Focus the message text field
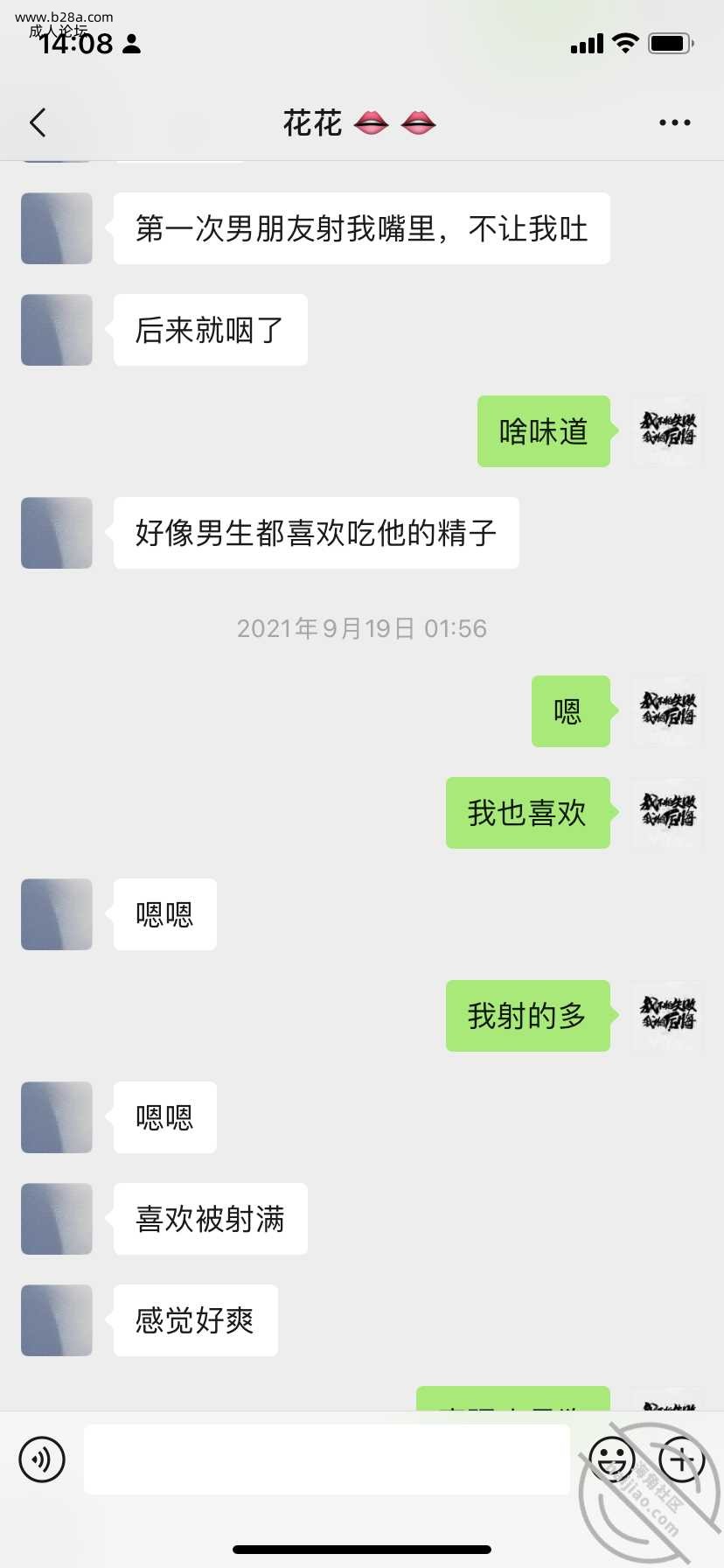The image size is (724, 1568). (x=326, y=1459)
